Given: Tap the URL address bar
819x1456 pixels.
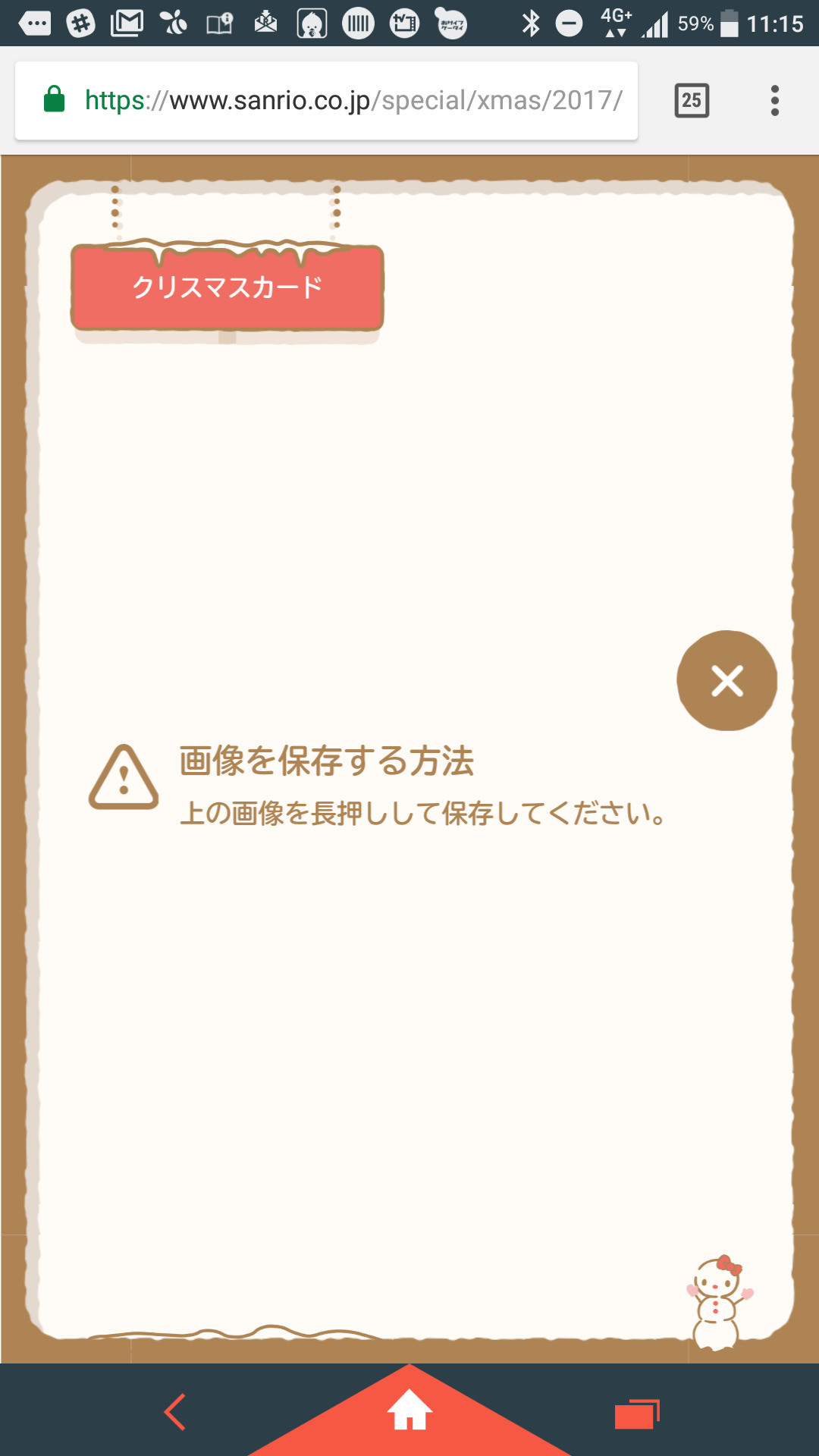Looking at the screenshot, I should click(326, 100).
